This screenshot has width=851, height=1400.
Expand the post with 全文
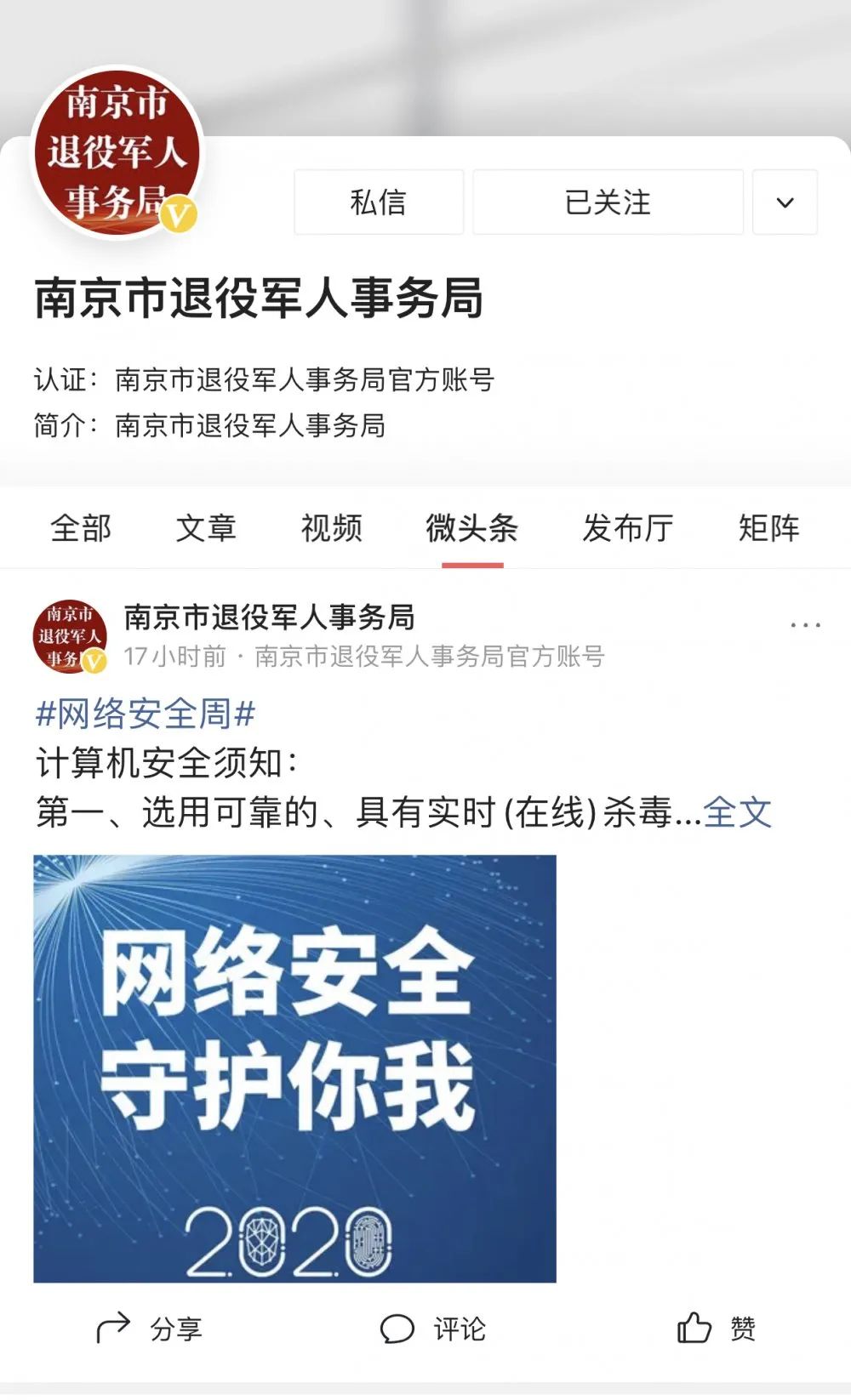[x=737, y=812]
